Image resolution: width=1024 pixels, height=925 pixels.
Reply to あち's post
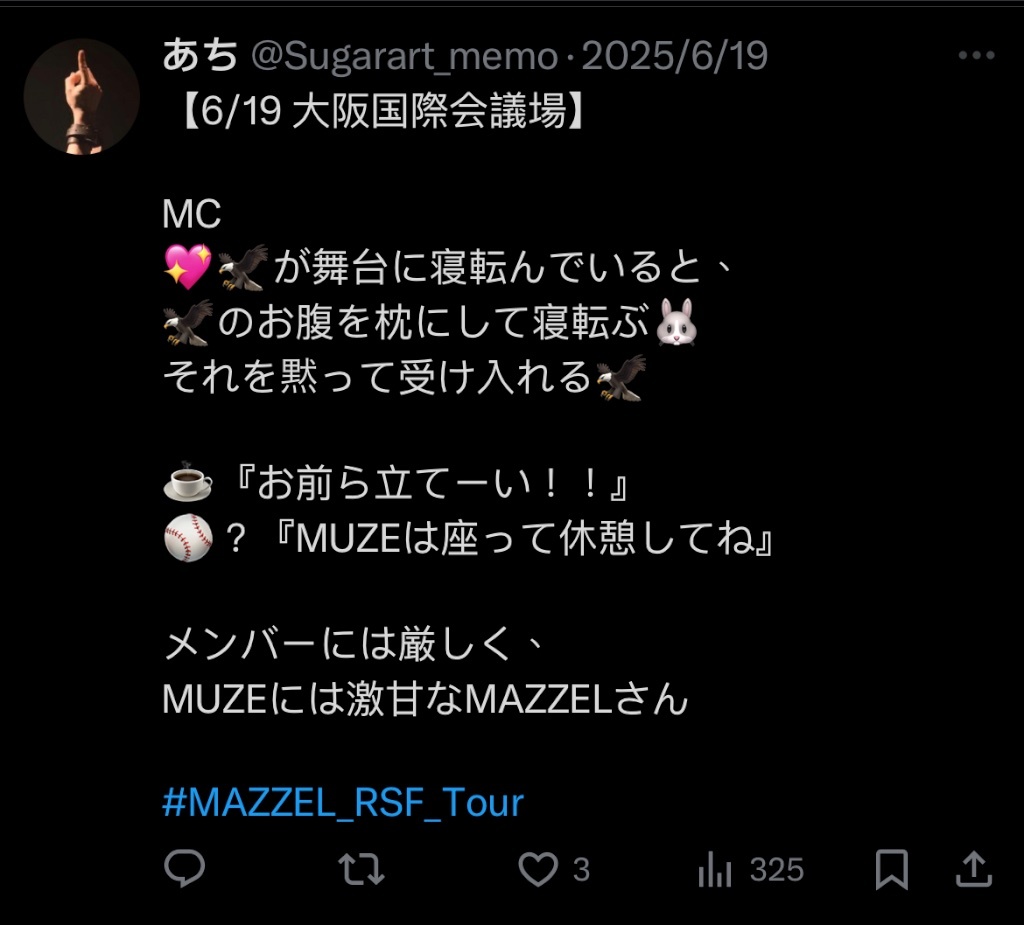[184, 869]
